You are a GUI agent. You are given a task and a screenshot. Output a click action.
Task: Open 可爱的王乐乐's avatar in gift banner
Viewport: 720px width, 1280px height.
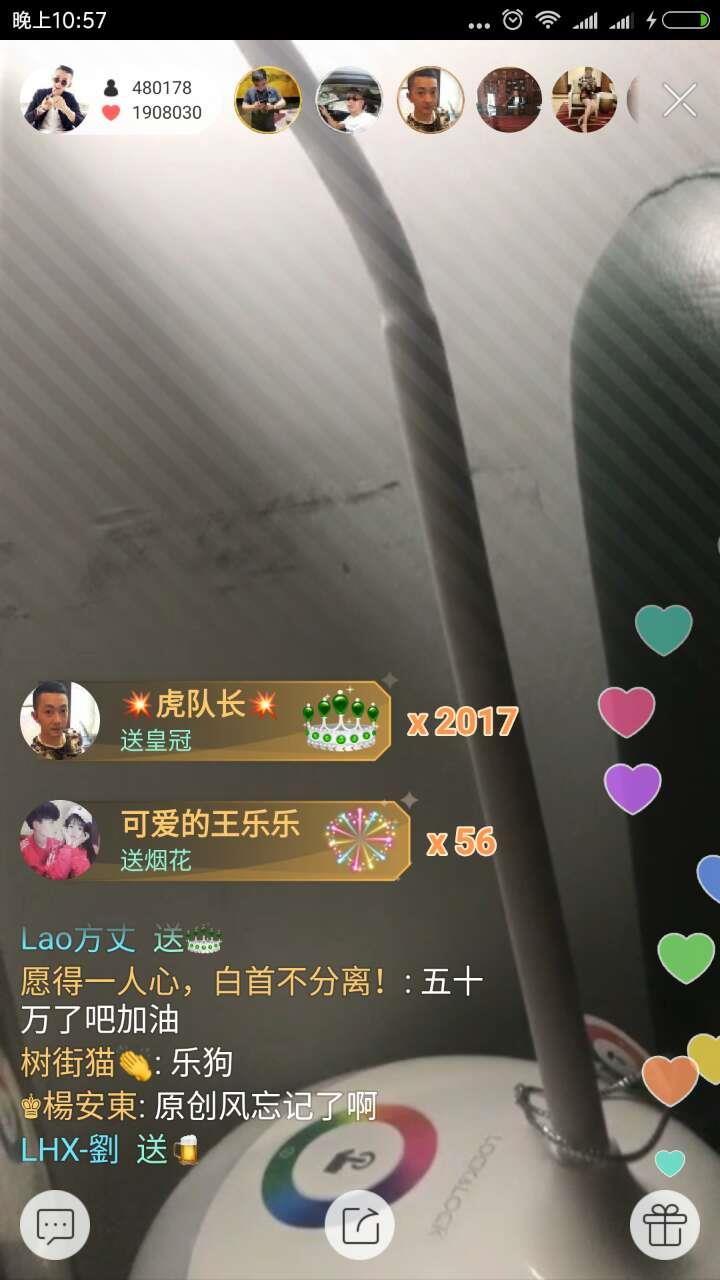click(60, 840)
